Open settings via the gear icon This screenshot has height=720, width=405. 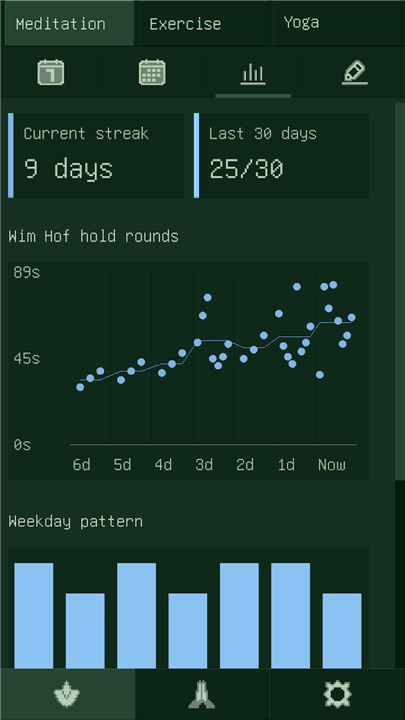[x=337, y=694]
